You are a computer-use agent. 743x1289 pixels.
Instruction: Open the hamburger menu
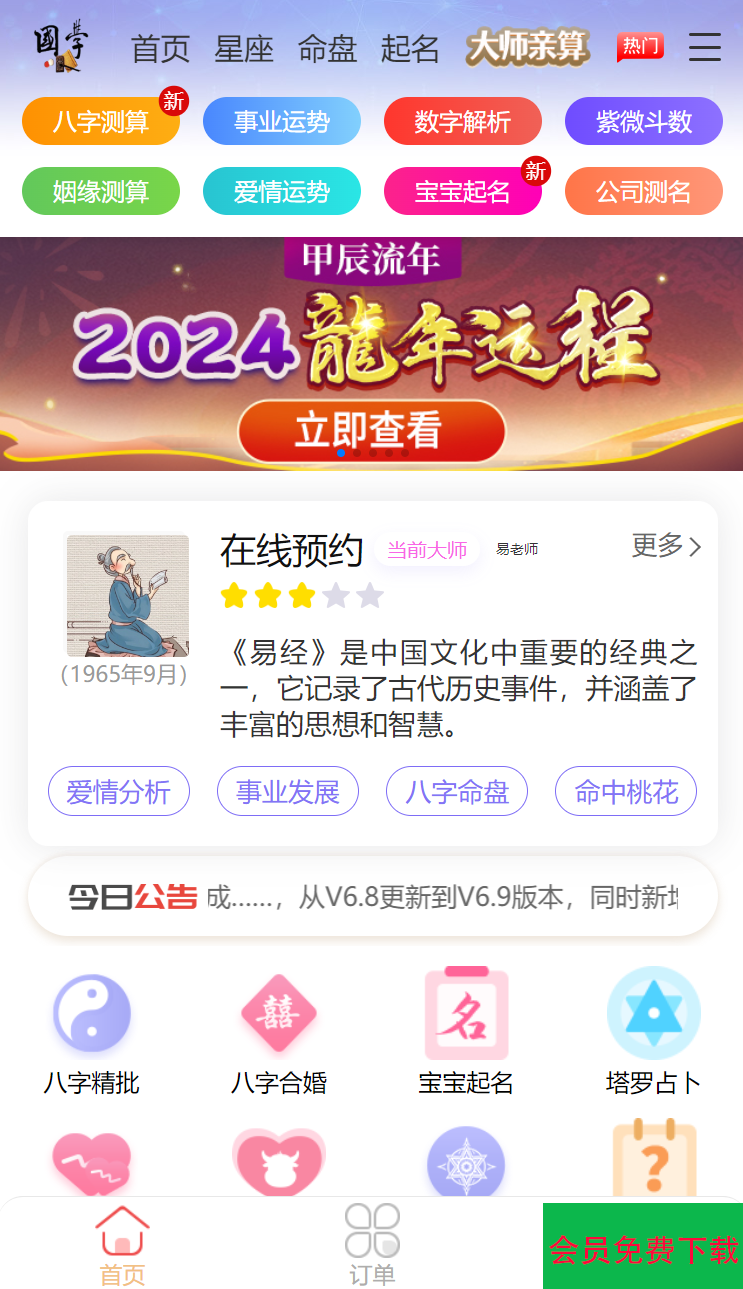(x=704, y=47)
